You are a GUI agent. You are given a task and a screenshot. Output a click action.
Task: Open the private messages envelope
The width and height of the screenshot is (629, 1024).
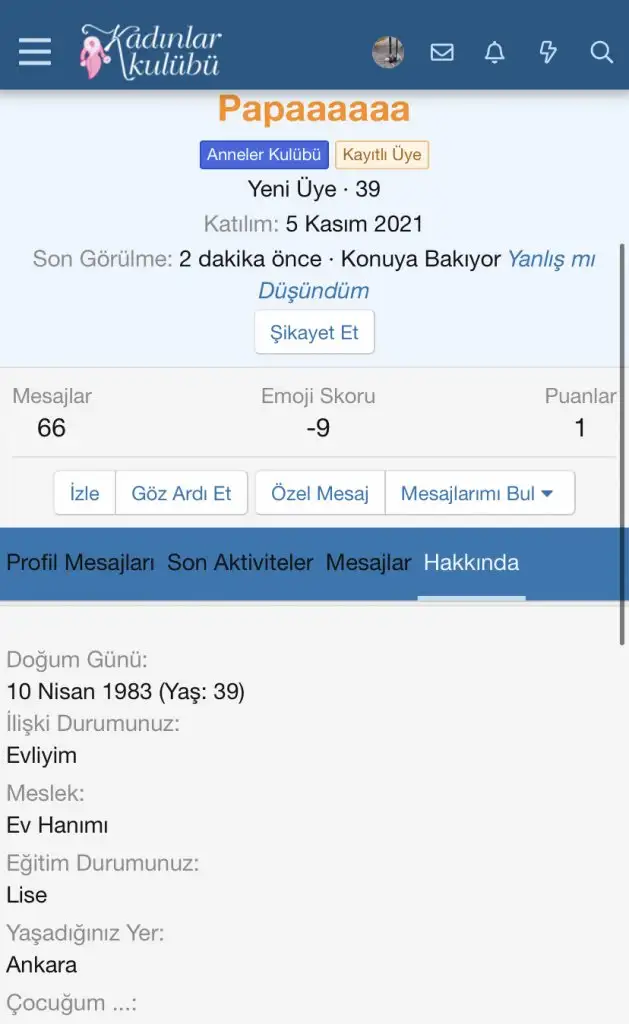click(x=442, y=52)
